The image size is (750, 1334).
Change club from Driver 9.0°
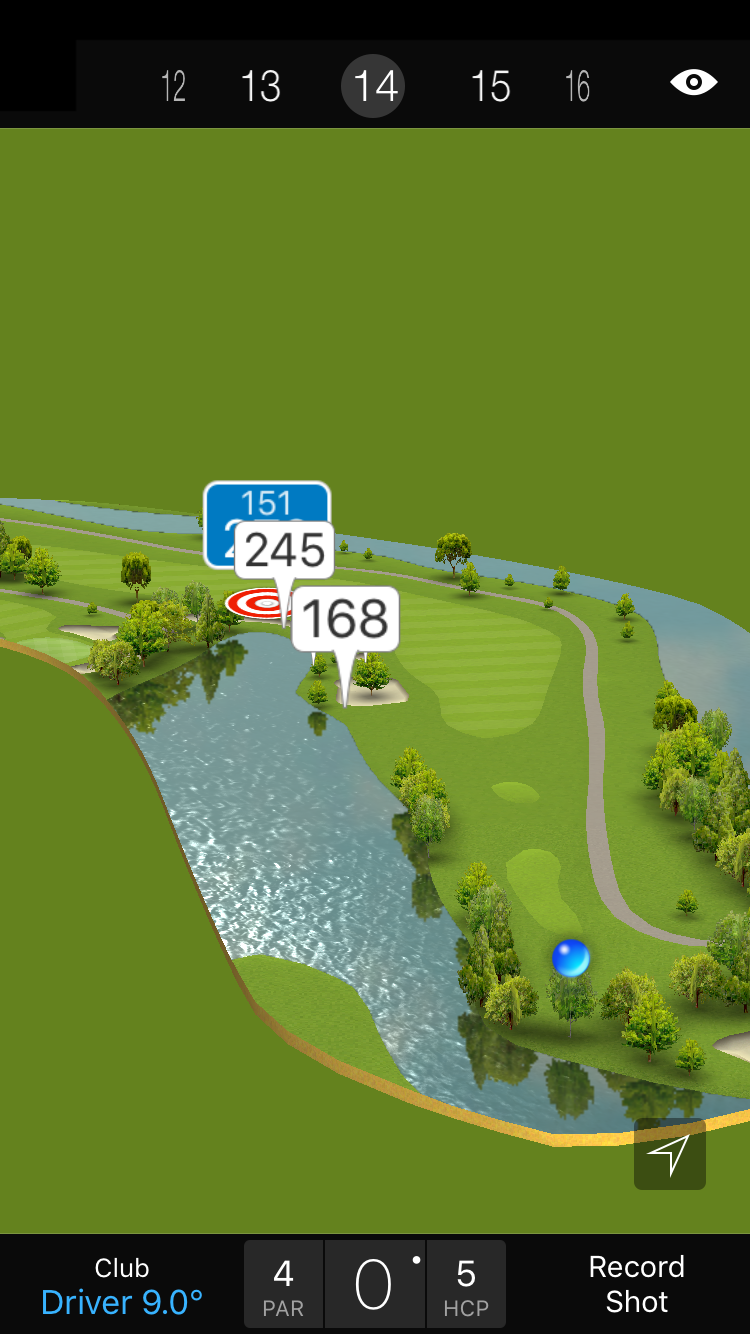point(122,1286)
